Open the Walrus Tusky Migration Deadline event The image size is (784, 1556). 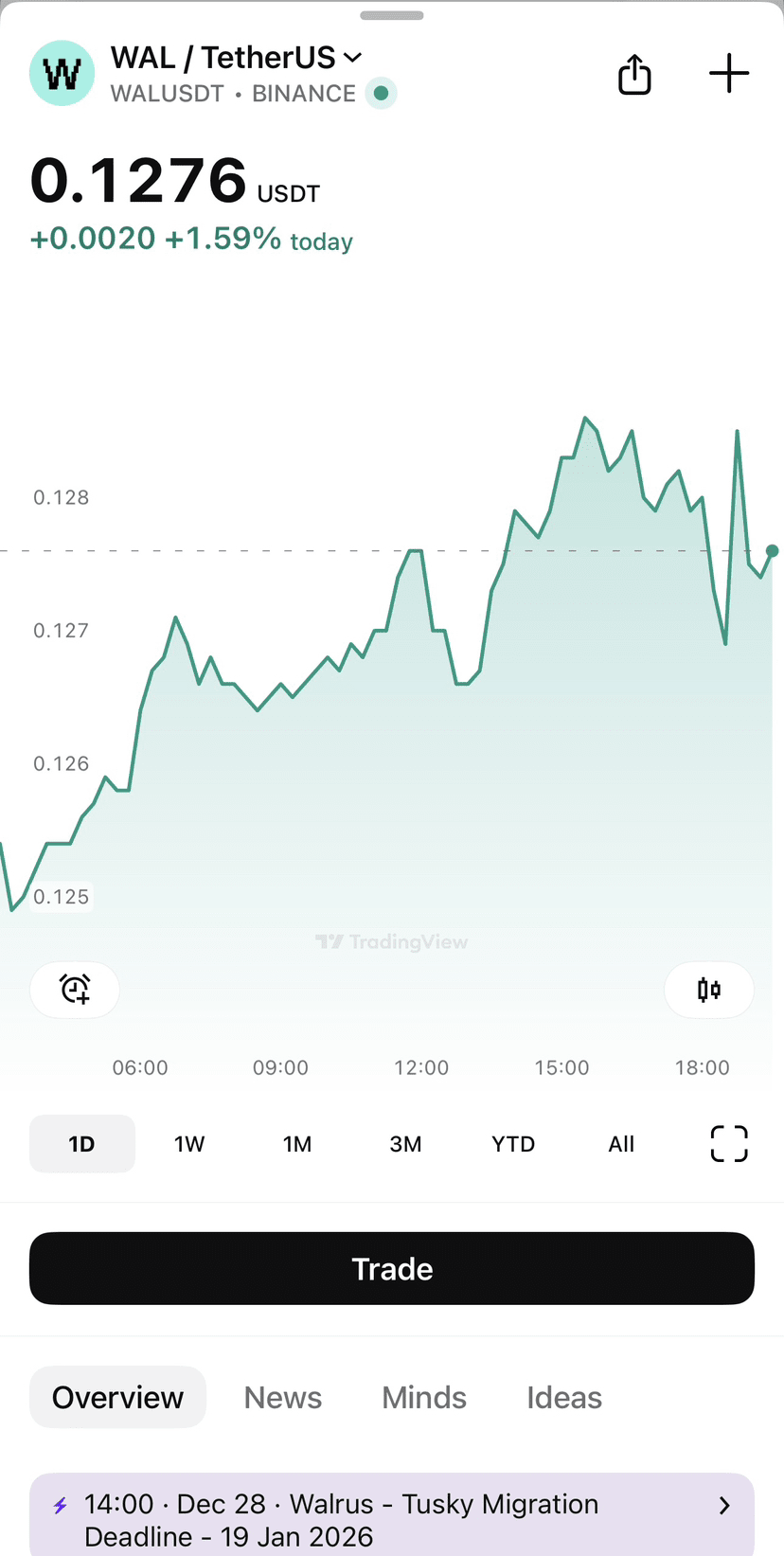point(392,1519)
